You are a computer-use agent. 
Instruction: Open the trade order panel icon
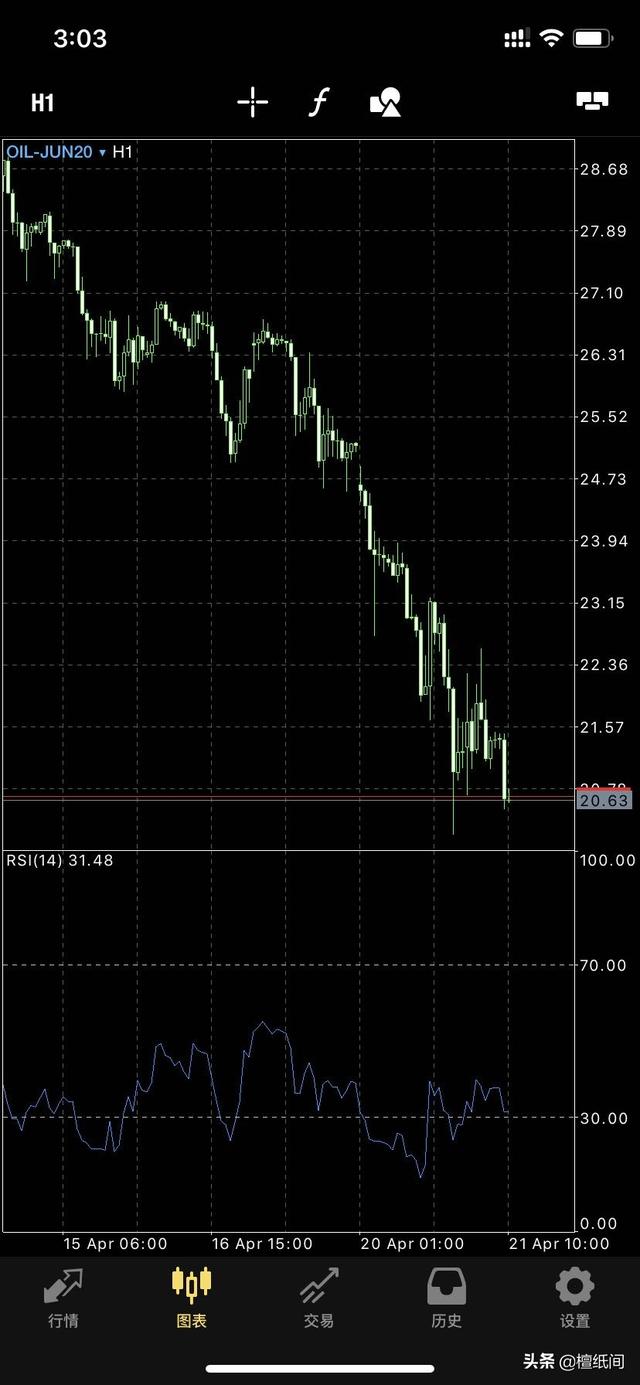[x=592, y=101]
